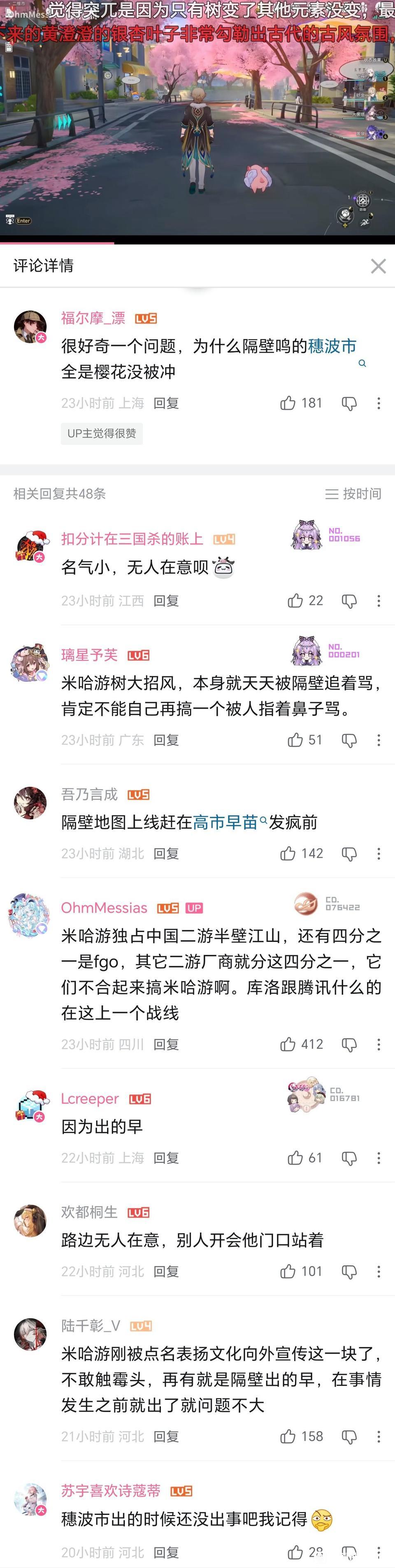
Task: Open 璃星予芙's user profile
Action: point(89,655)
